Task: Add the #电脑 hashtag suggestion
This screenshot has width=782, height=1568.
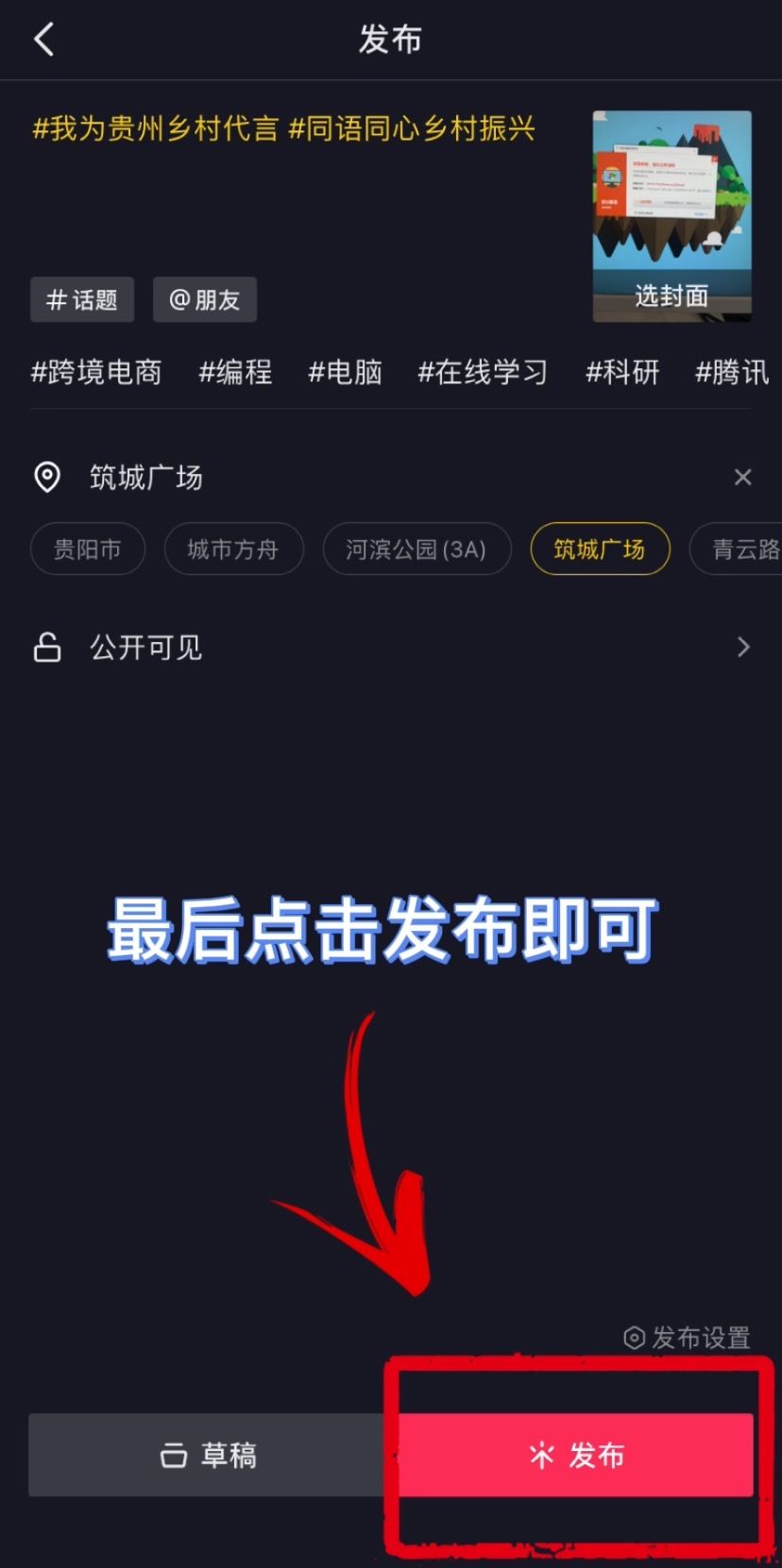Action: pyautogui.click(x=346, y=372)
